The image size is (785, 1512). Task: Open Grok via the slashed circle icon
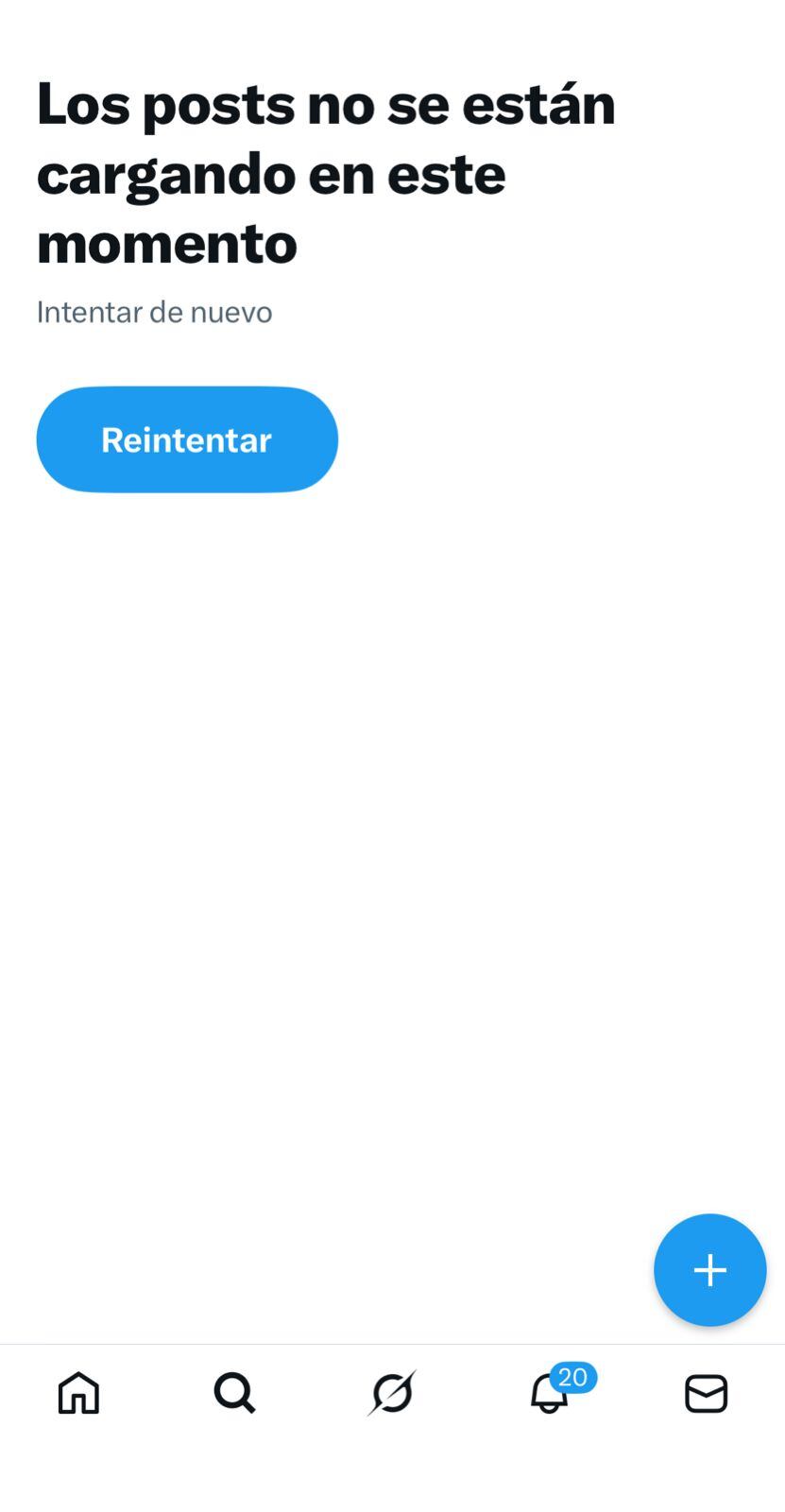392,1393
